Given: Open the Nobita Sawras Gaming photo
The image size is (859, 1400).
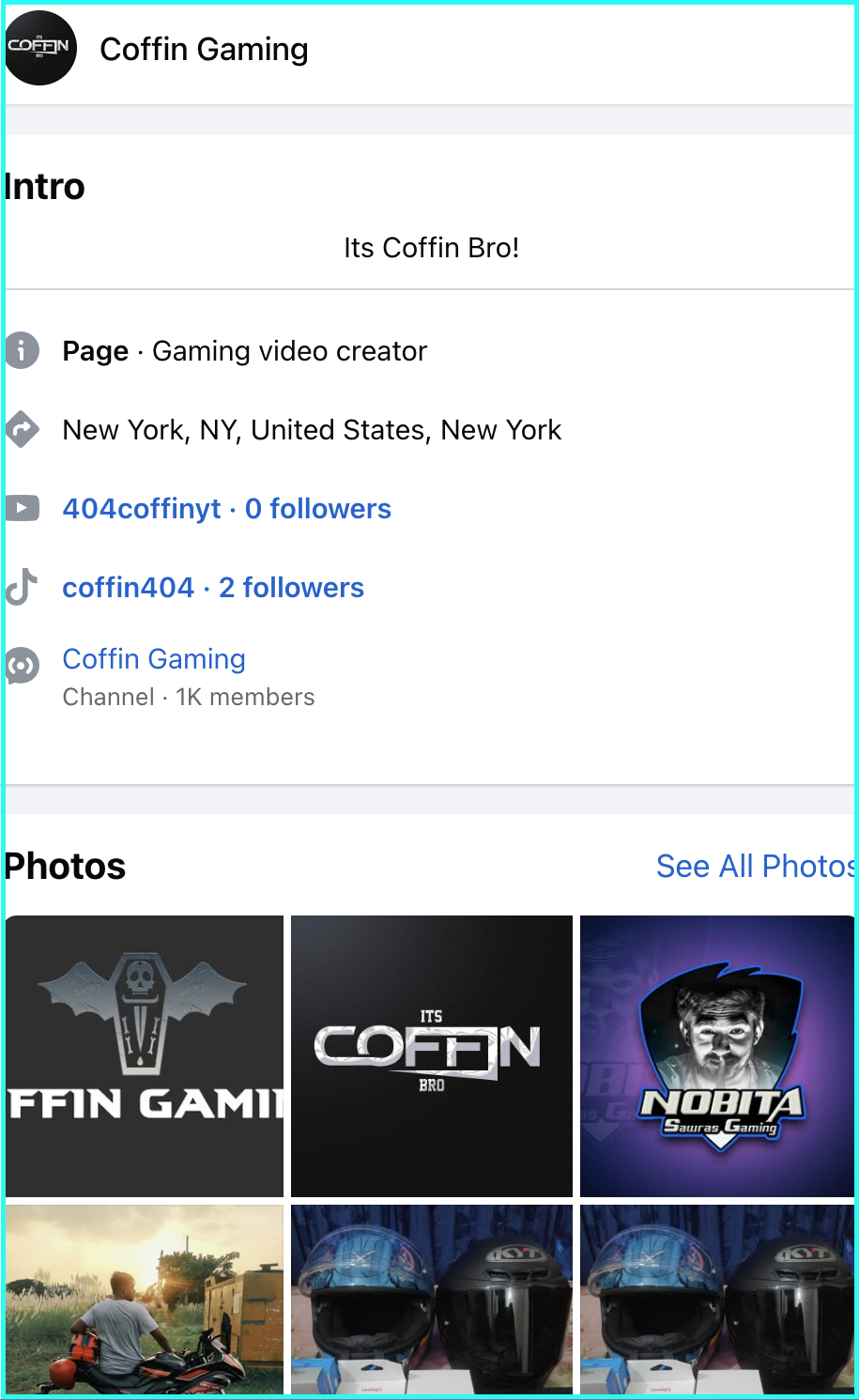Looking at the screenshot, I should pos(717,1055).
